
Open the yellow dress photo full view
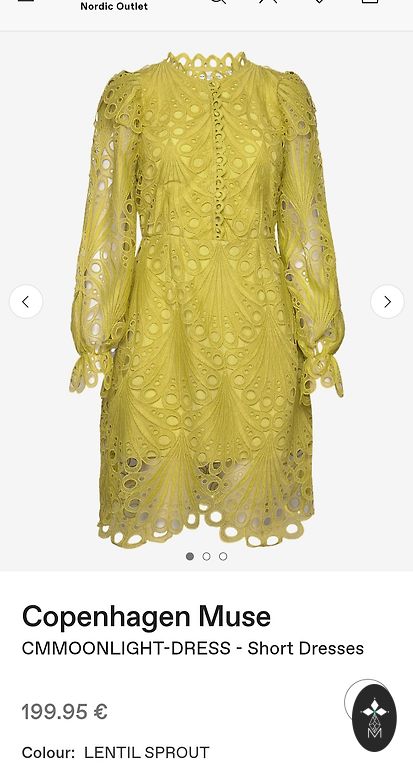[x=207, y=299]
